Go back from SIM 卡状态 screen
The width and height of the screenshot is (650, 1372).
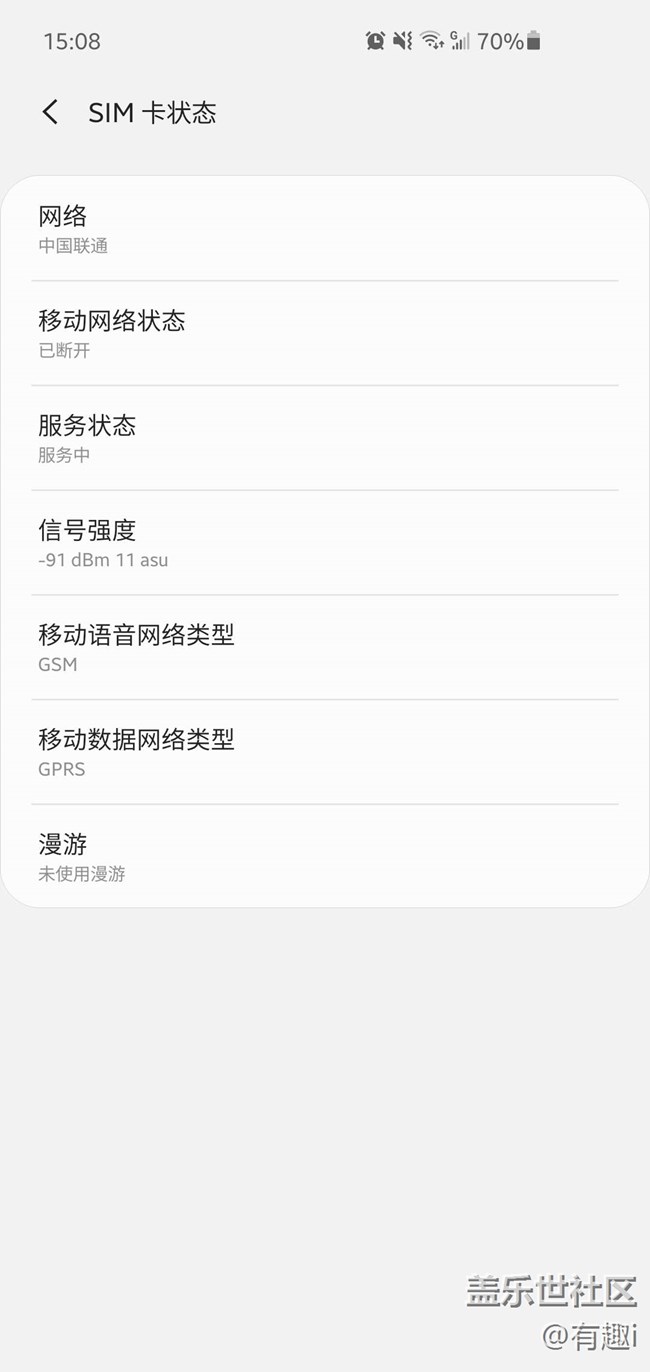(50, 112)
